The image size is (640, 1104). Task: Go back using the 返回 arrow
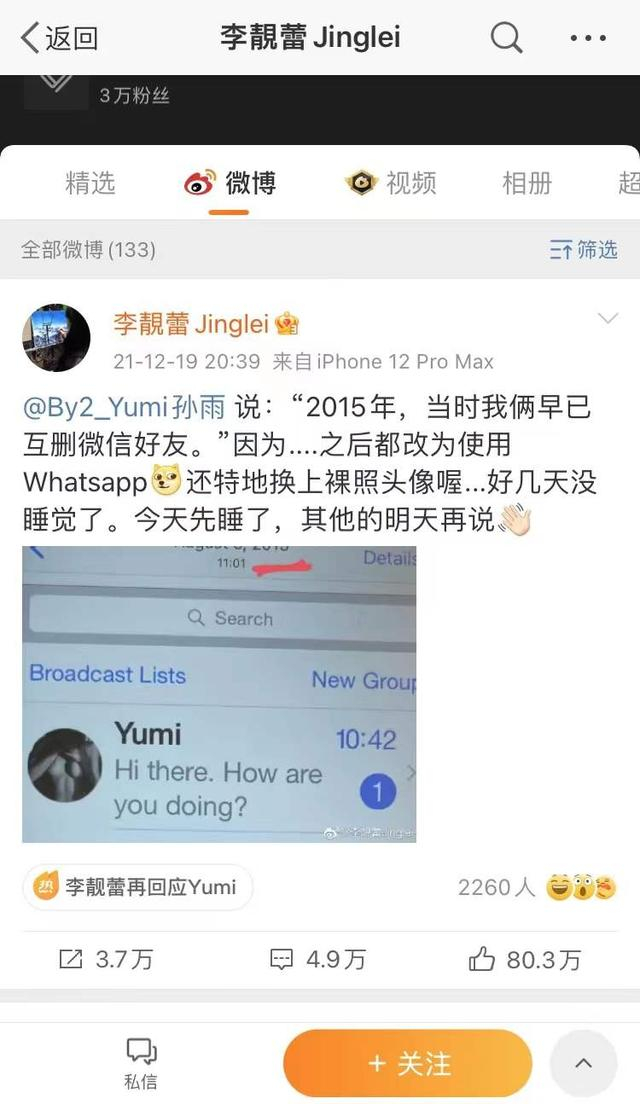pyautogui.click(x=60, y=39)
